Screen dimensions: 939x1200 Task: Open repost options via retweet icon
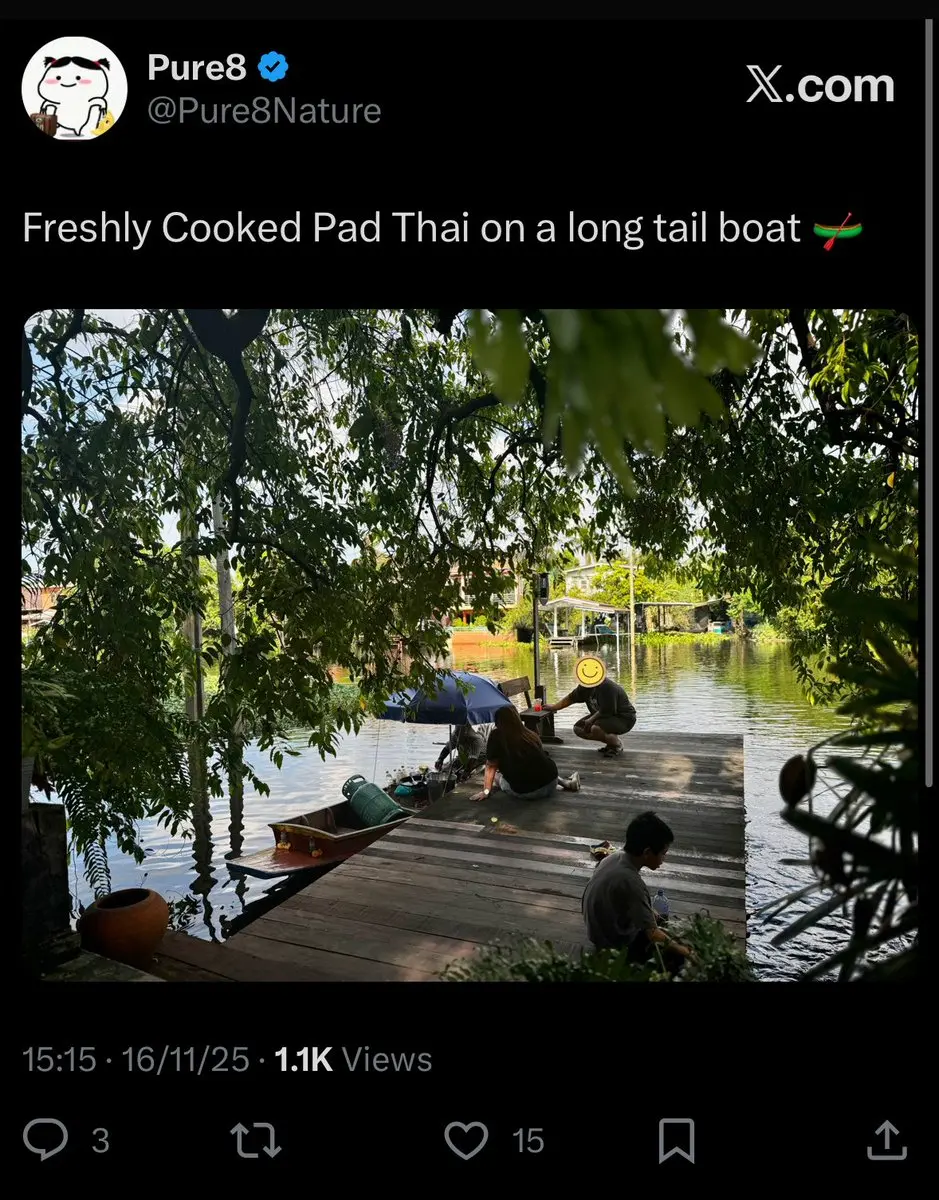coord(254,1139)
